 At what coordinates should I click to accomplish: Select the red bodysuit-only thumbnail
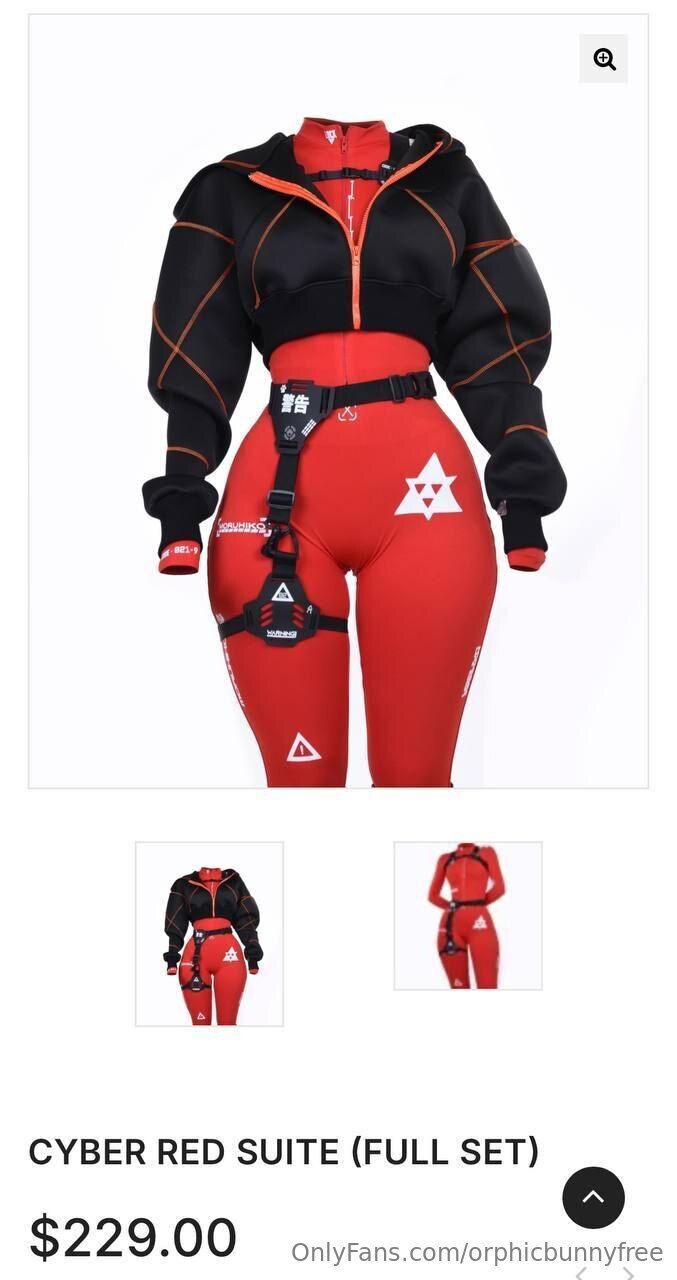pos(467,915)
